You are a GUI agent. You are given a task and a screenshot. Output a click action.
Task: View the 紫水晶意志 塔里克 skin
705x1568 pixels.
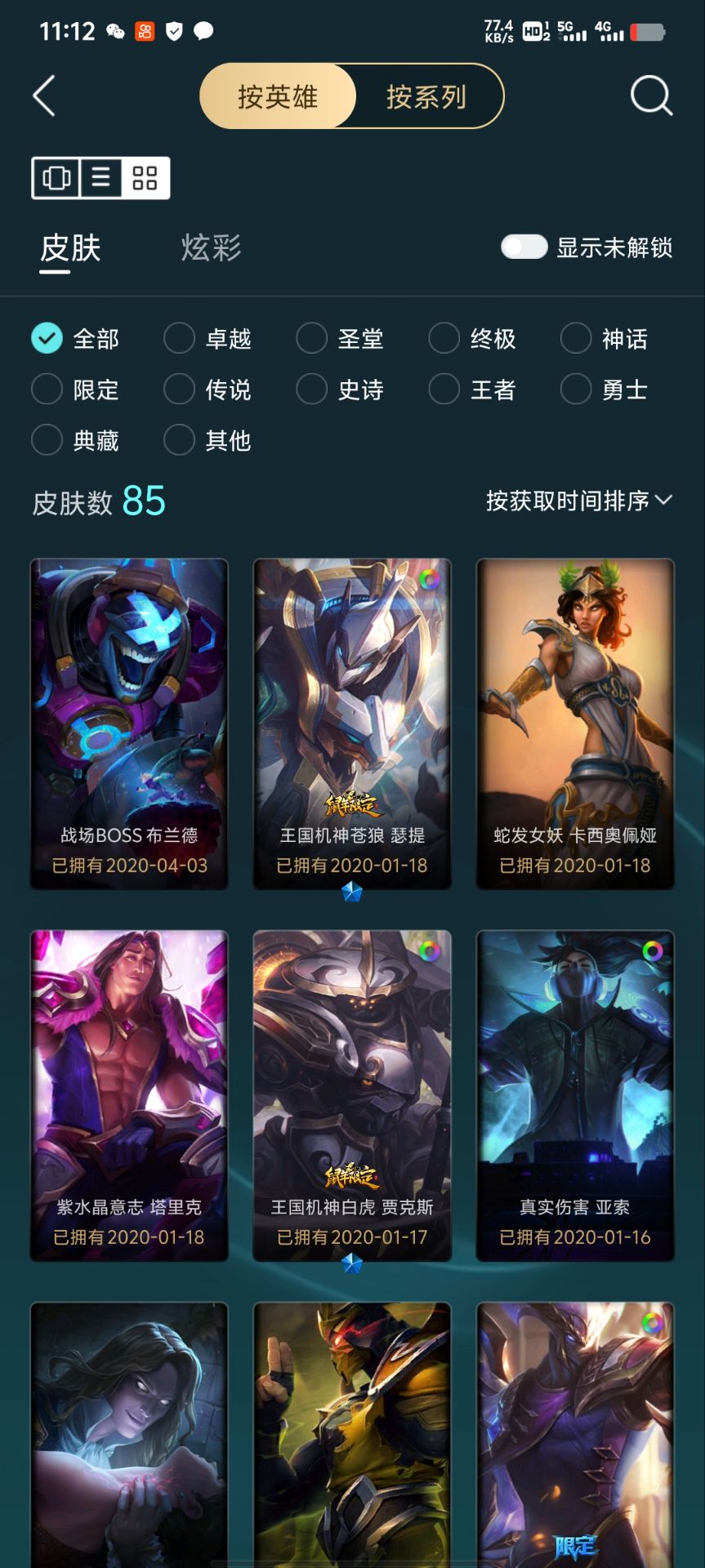(x=129, y=1095)
